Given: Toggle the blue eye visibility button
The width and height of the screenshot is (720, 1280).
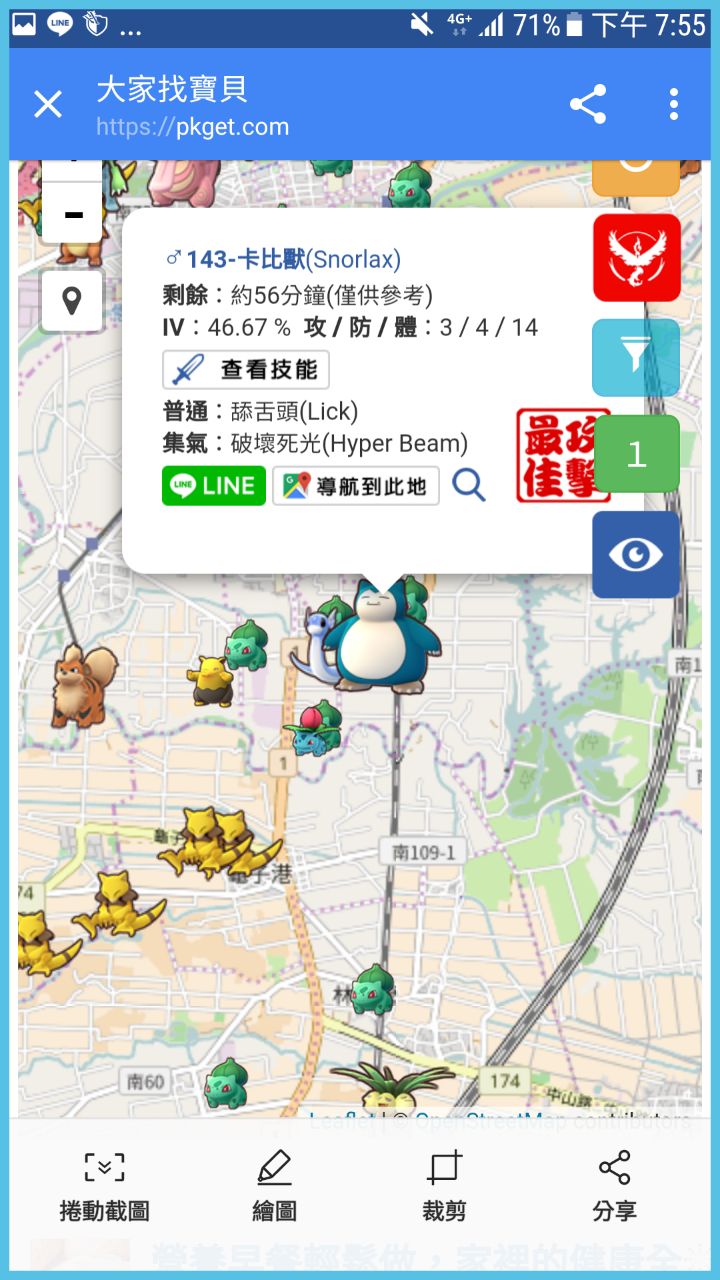Looking at the screenshot, I should pyautogui.click(x=636, y=555).
